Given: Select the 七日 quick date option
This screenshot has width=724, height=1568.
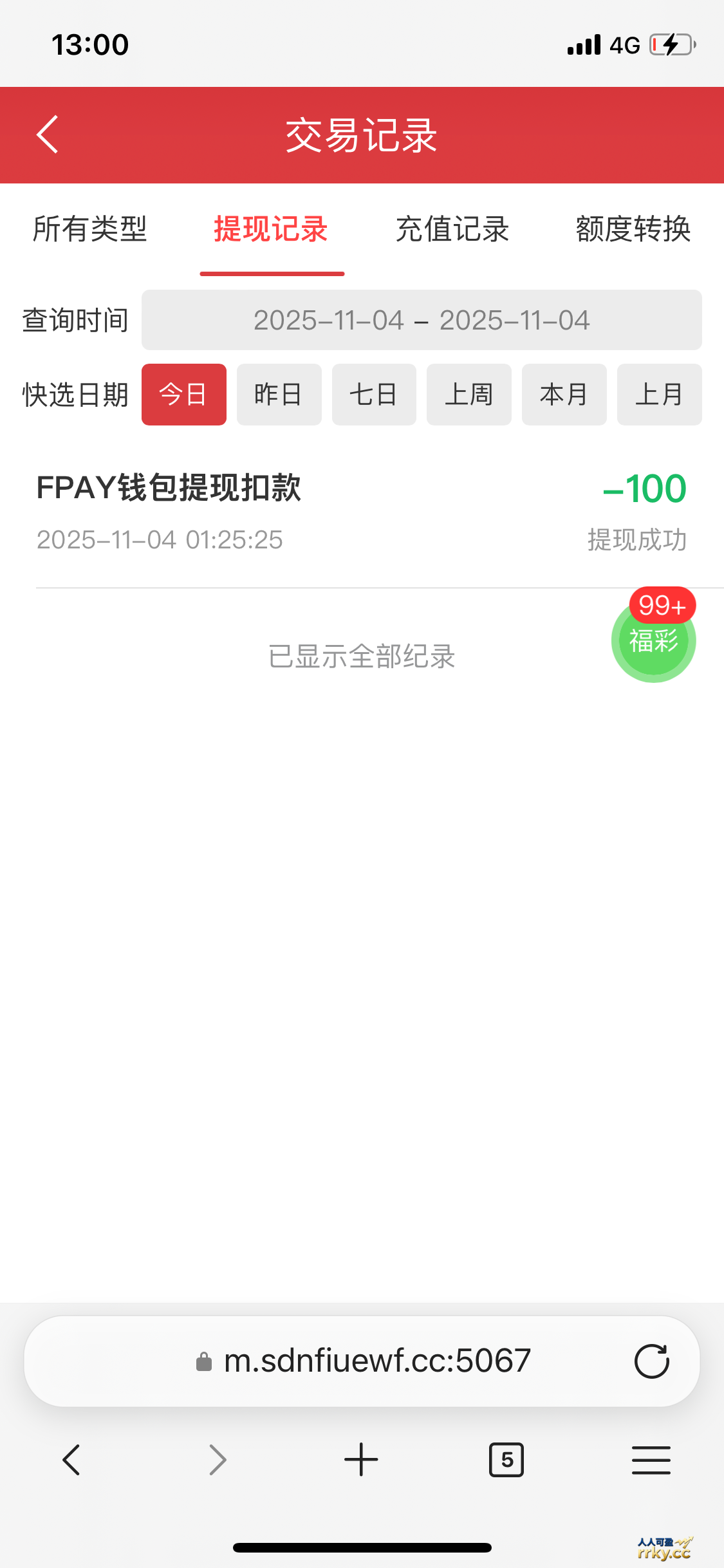Looking at the screenshot, I should point(374,394).
